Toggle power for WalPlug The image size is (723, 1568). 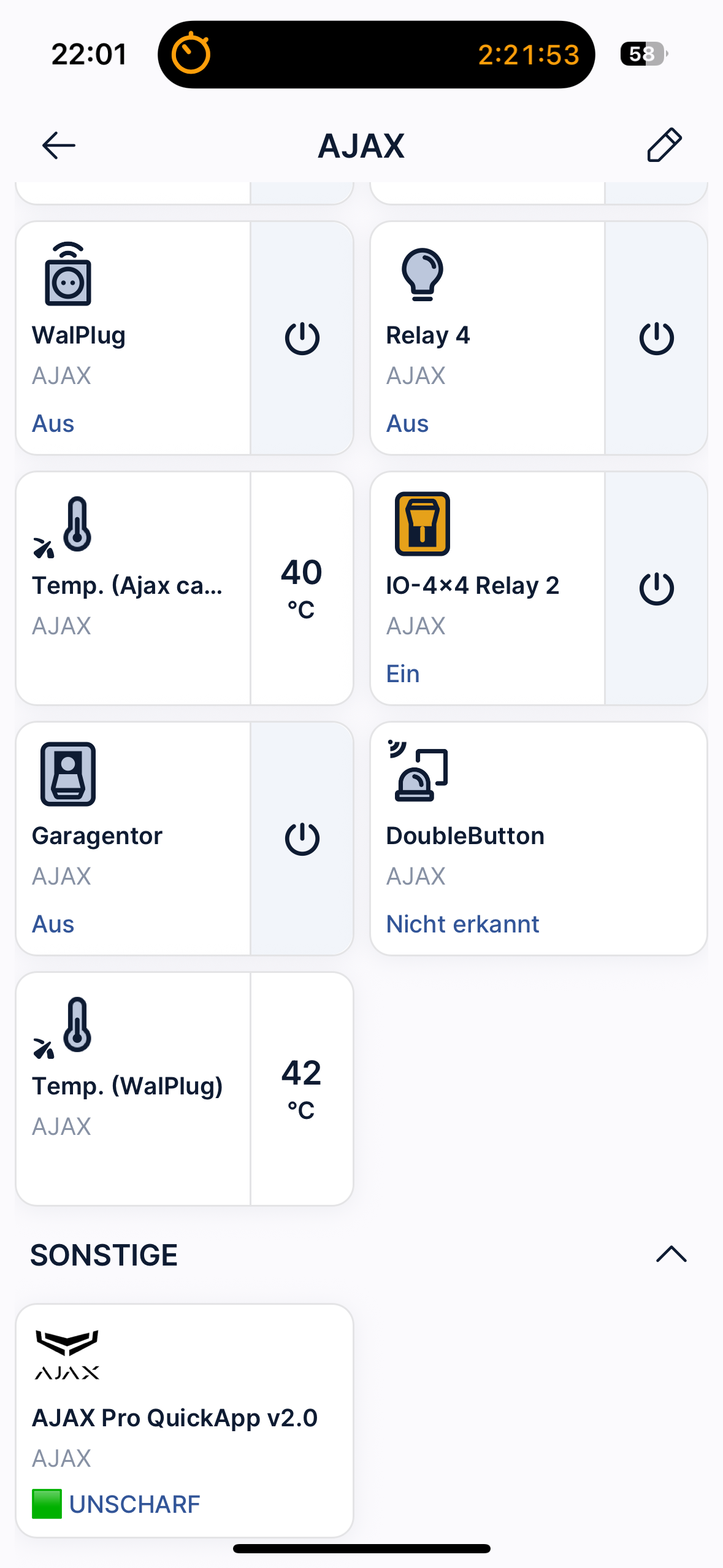click(x=302, y=338)
